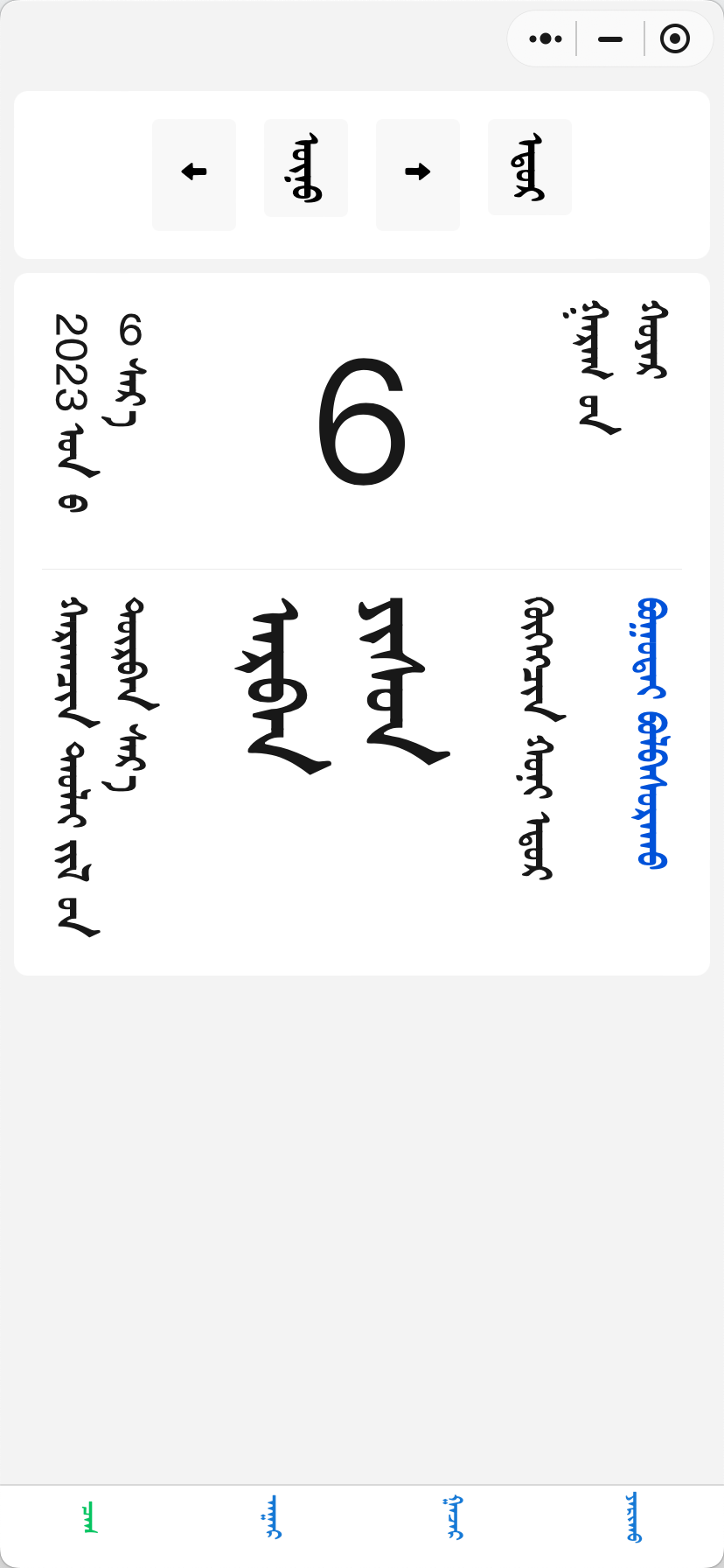724x1568 pixels.
Task: Switch to the second bottom tab
Action: point(272,1517)
